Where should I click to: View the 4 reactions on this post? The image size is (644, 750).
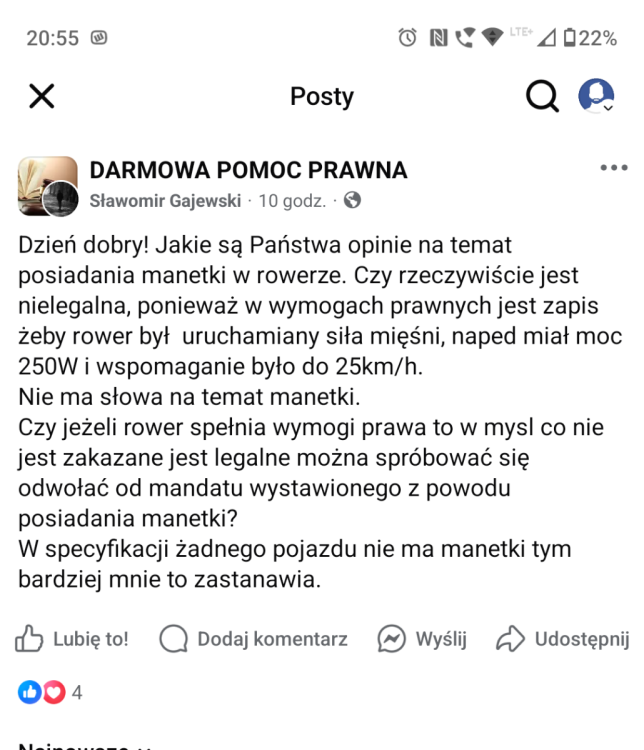point(50,692)
